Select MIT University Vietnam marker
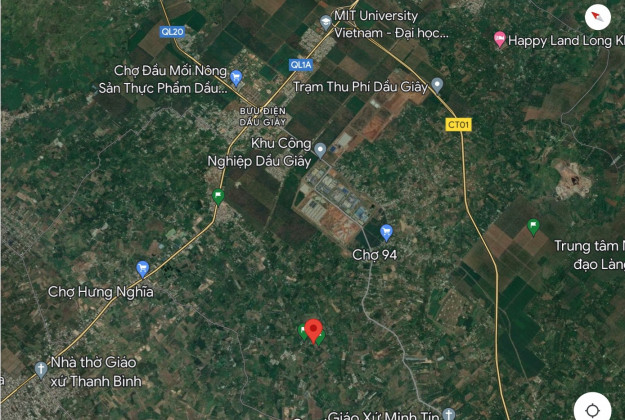 click(x=325, y=21)
